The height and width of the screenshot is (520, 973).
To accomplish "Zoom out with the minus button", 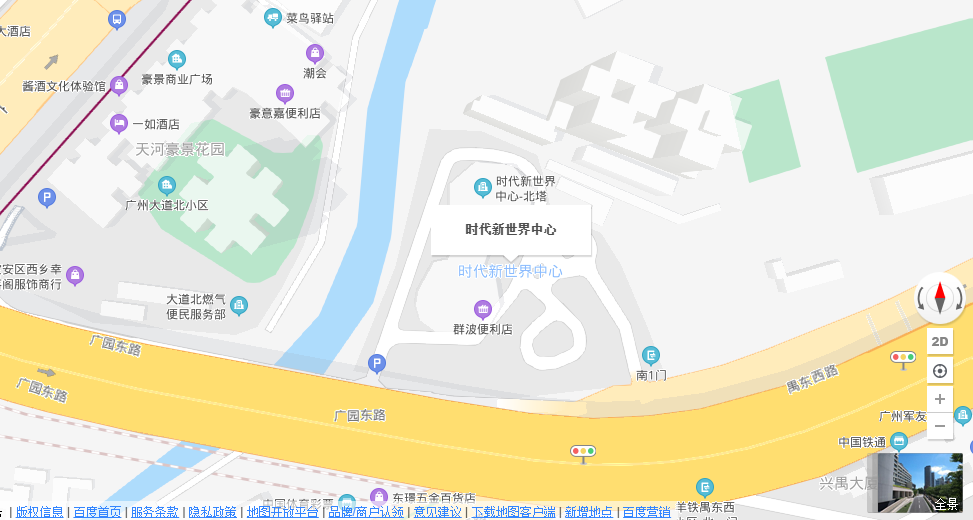I will (940, 427).
